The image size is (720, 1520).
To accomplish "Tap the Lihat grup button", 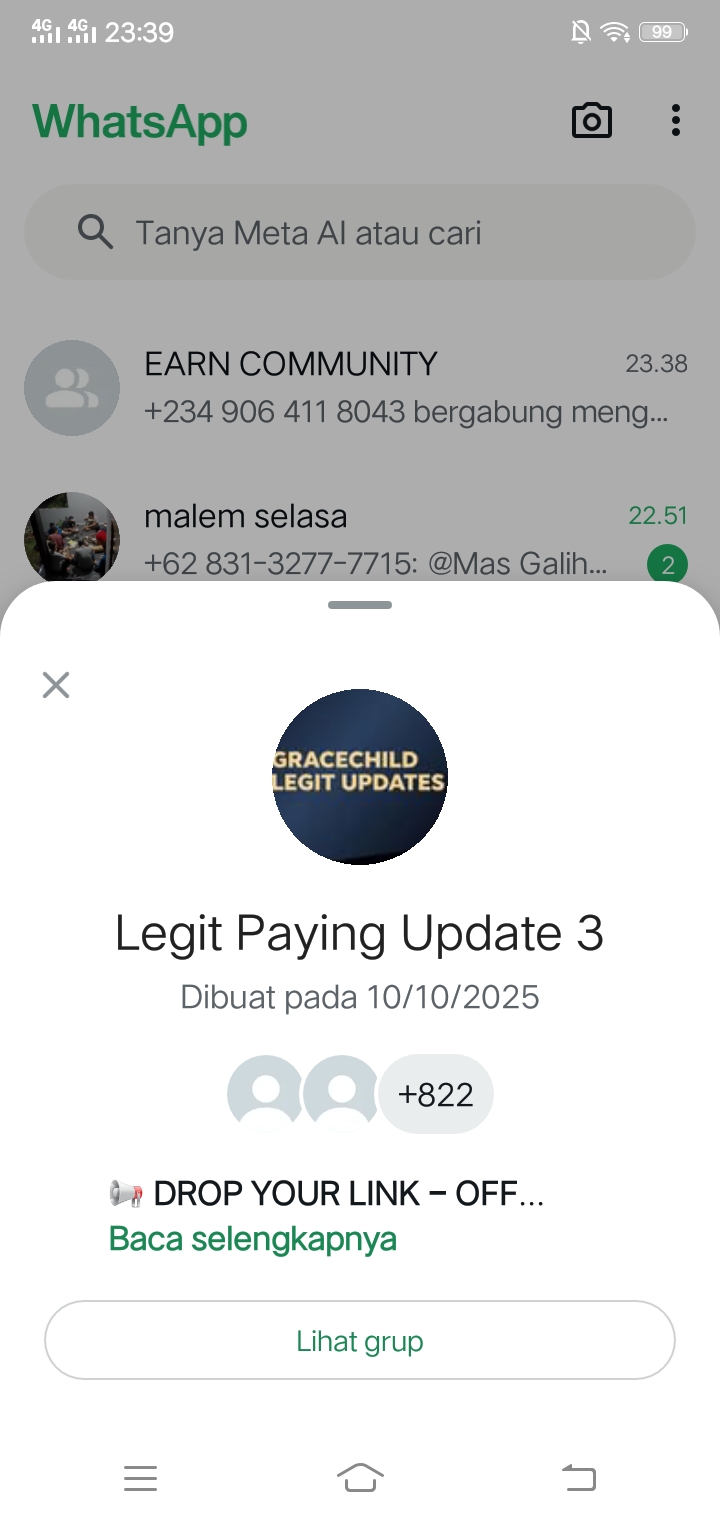I will click(x=360, y=1341).
